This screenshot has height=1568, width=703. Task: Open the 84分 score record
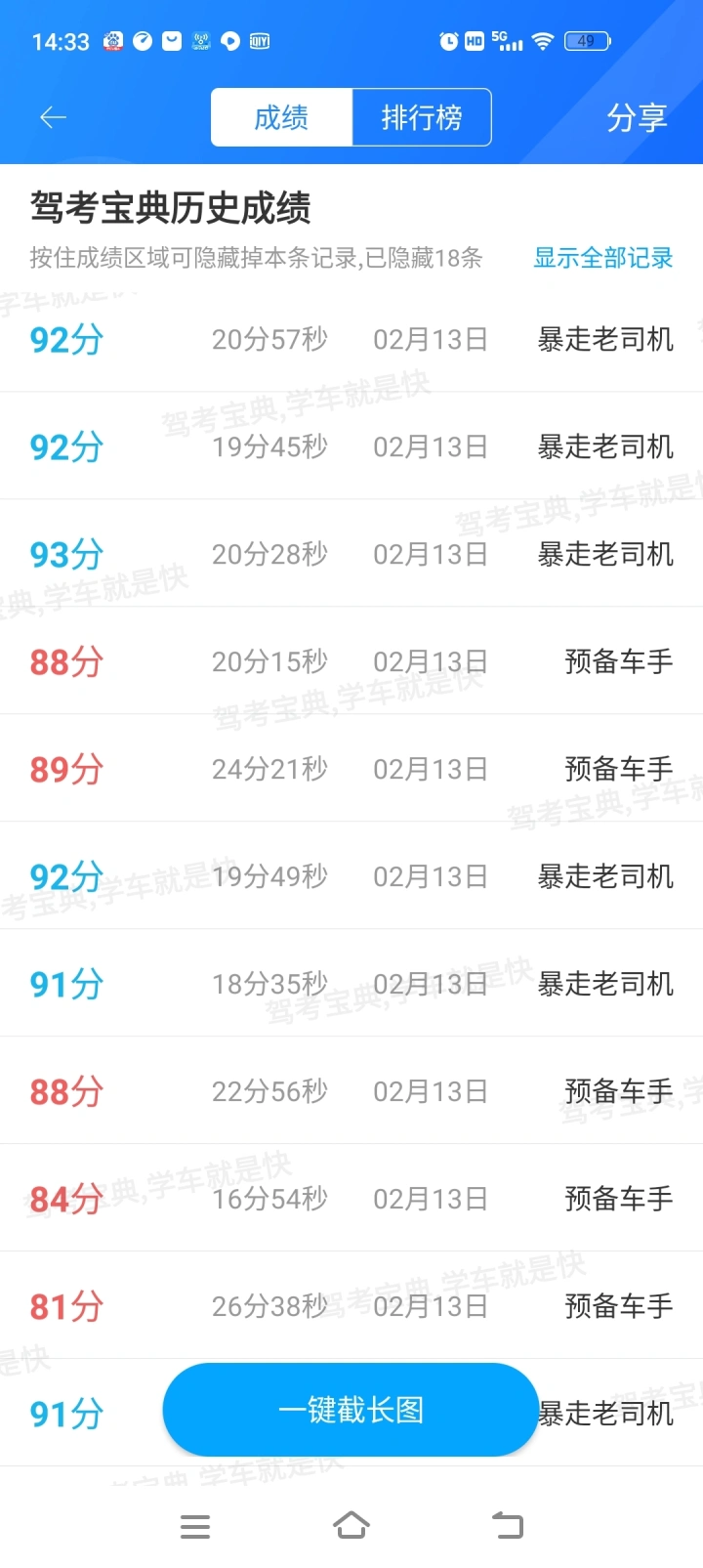pos(351,1199)
